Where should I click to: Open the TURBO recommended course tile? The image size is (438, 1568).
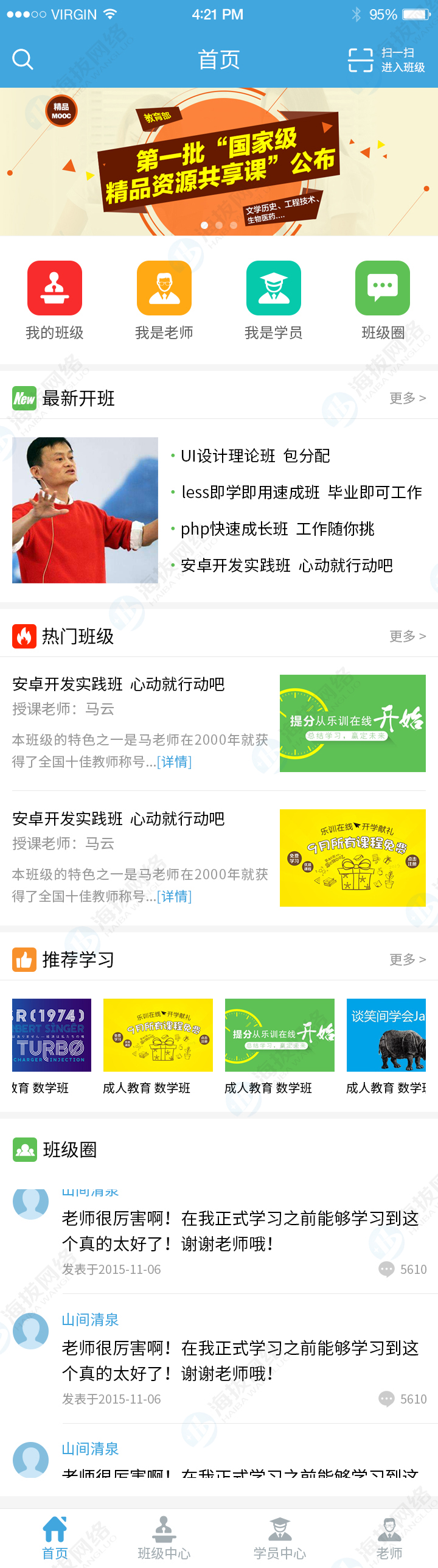pos(52,1035)
